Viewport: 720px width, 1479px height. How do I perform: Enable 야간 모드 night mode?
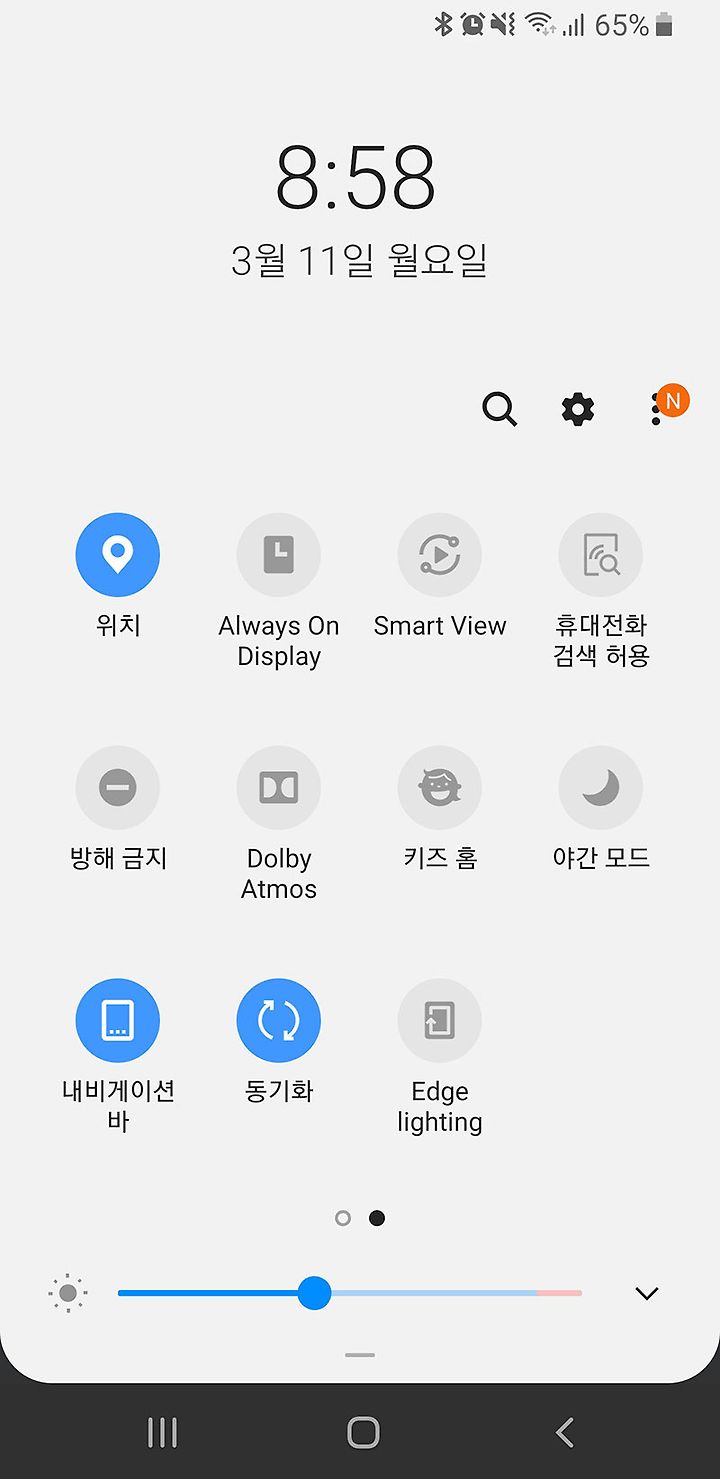(601, 788)
